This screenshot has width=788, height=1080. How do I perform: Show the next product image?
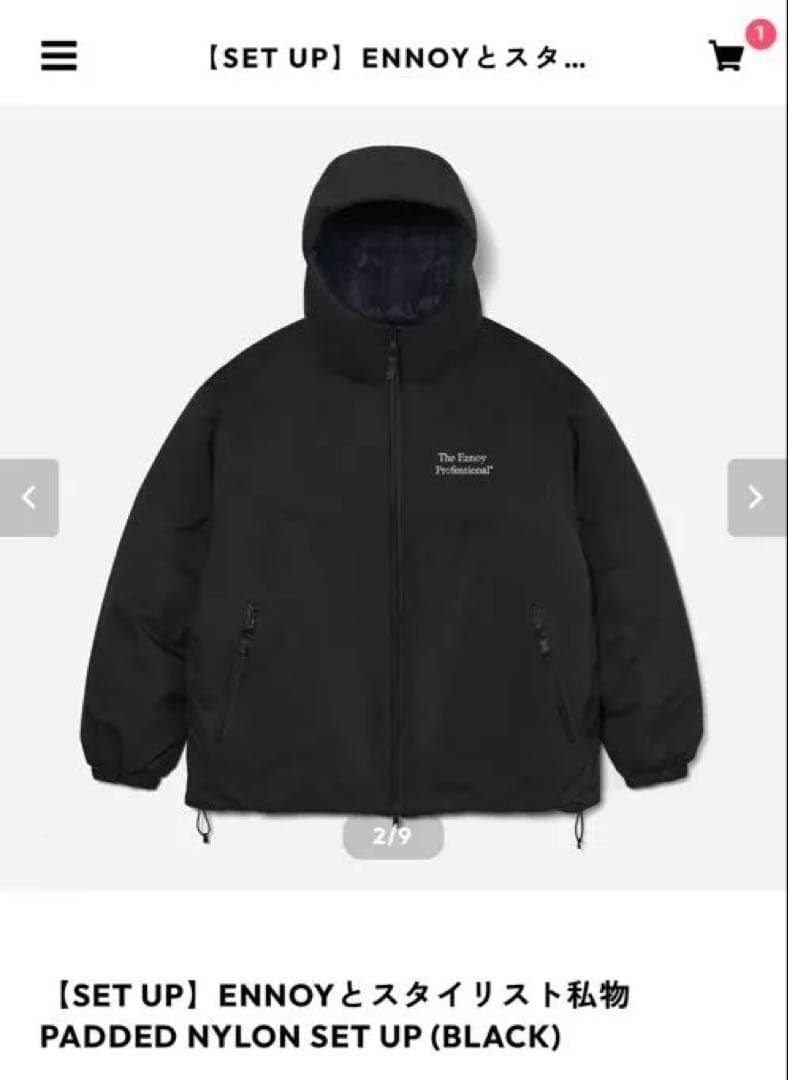(x=757, y=498)
